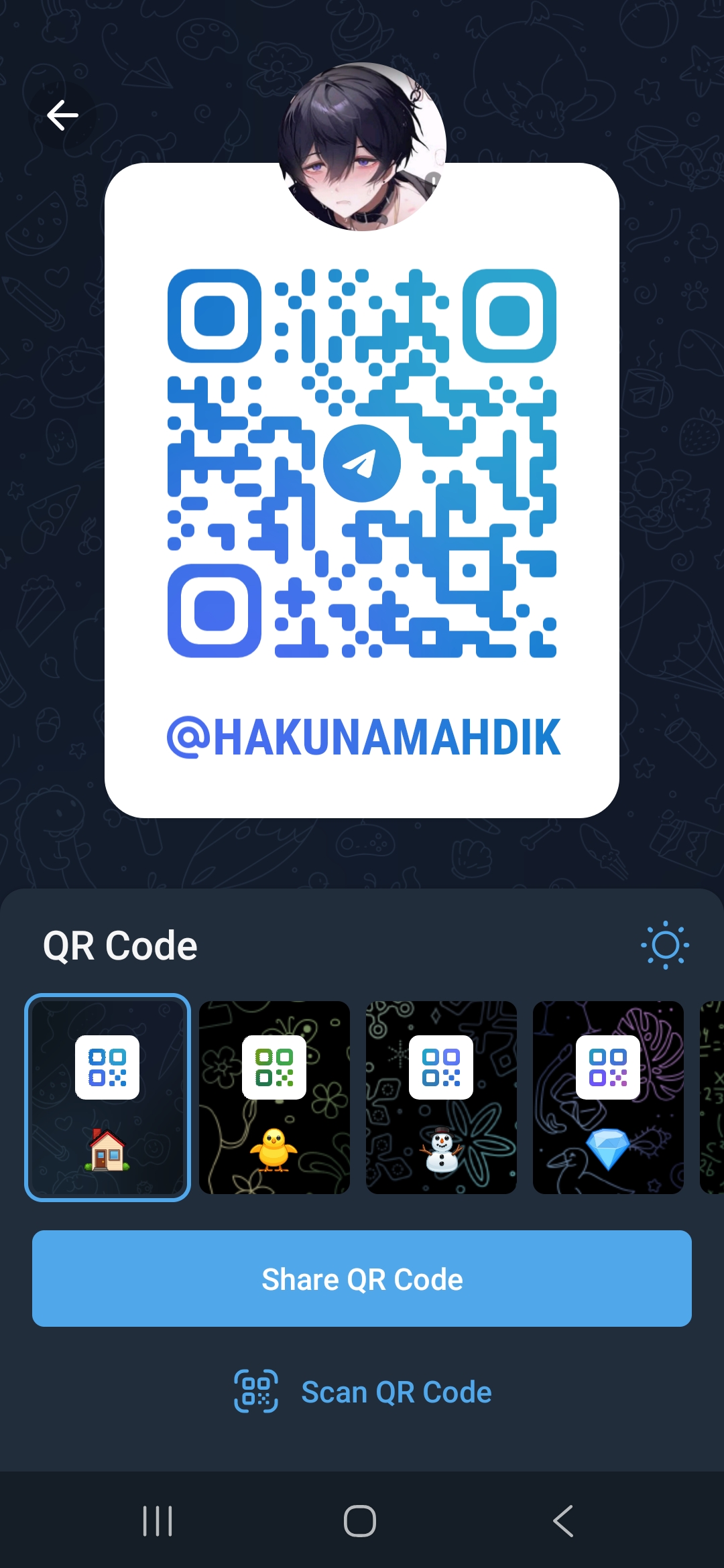Go back using the top arrow
This screenshot has height=1568, width=724.
[x=62, y=115]
